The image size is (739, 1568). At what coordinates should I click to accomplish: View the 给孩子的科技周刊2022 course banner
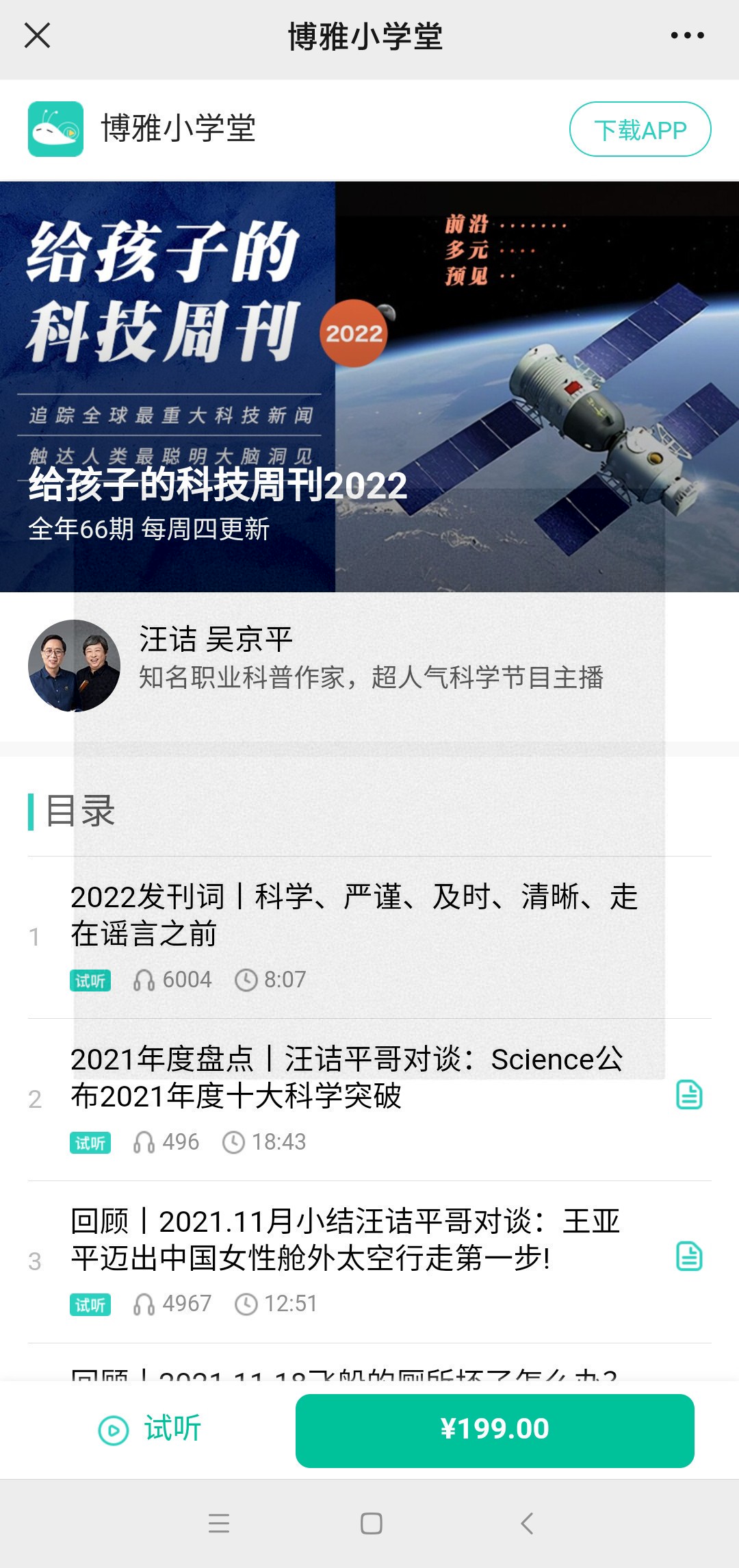pyautogui.click(x=369, y=387)
